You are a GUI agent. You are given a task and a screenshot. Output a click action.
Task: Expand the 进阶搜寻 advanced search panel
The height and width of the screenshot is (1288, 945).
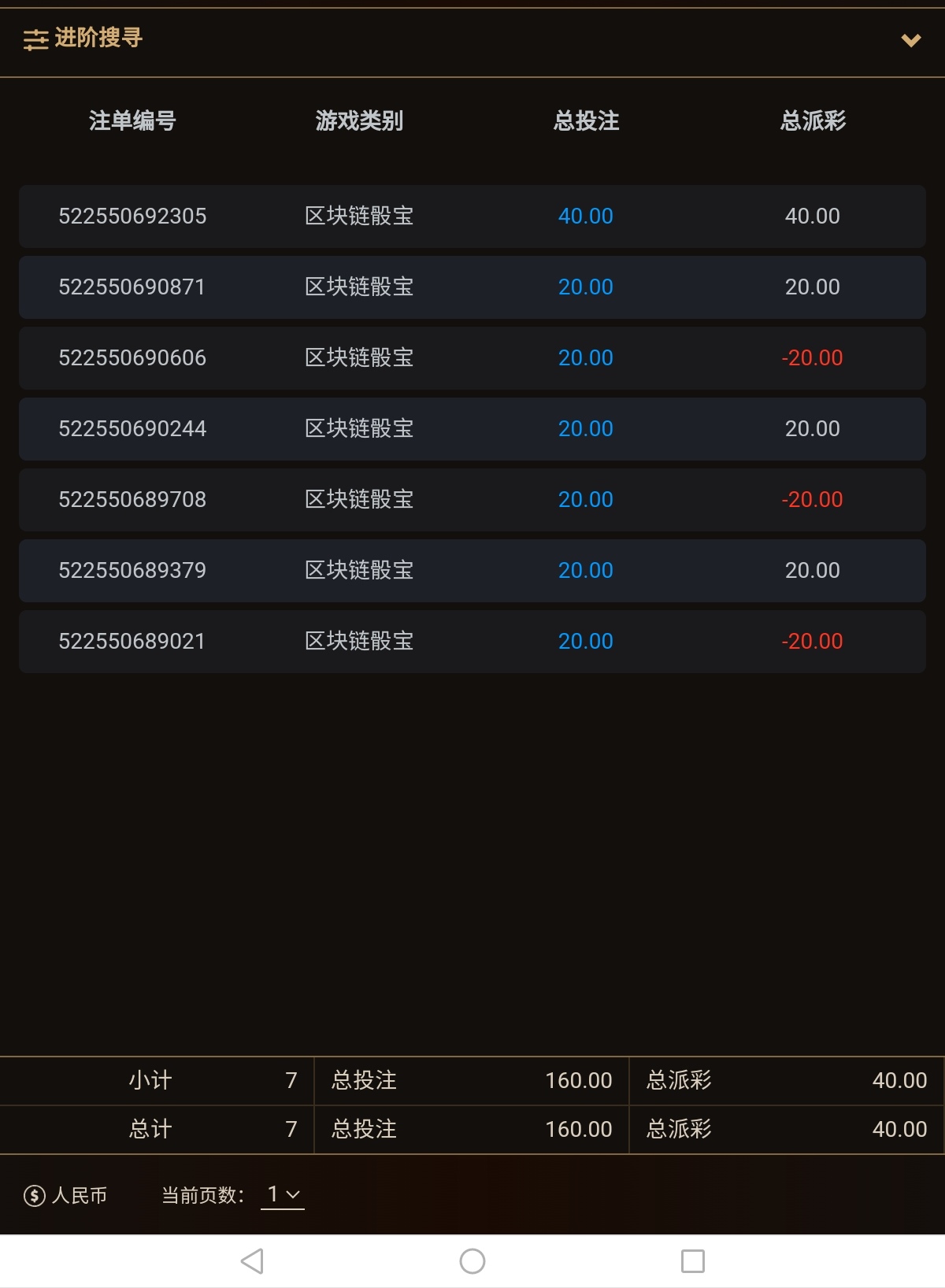point(910,40)
